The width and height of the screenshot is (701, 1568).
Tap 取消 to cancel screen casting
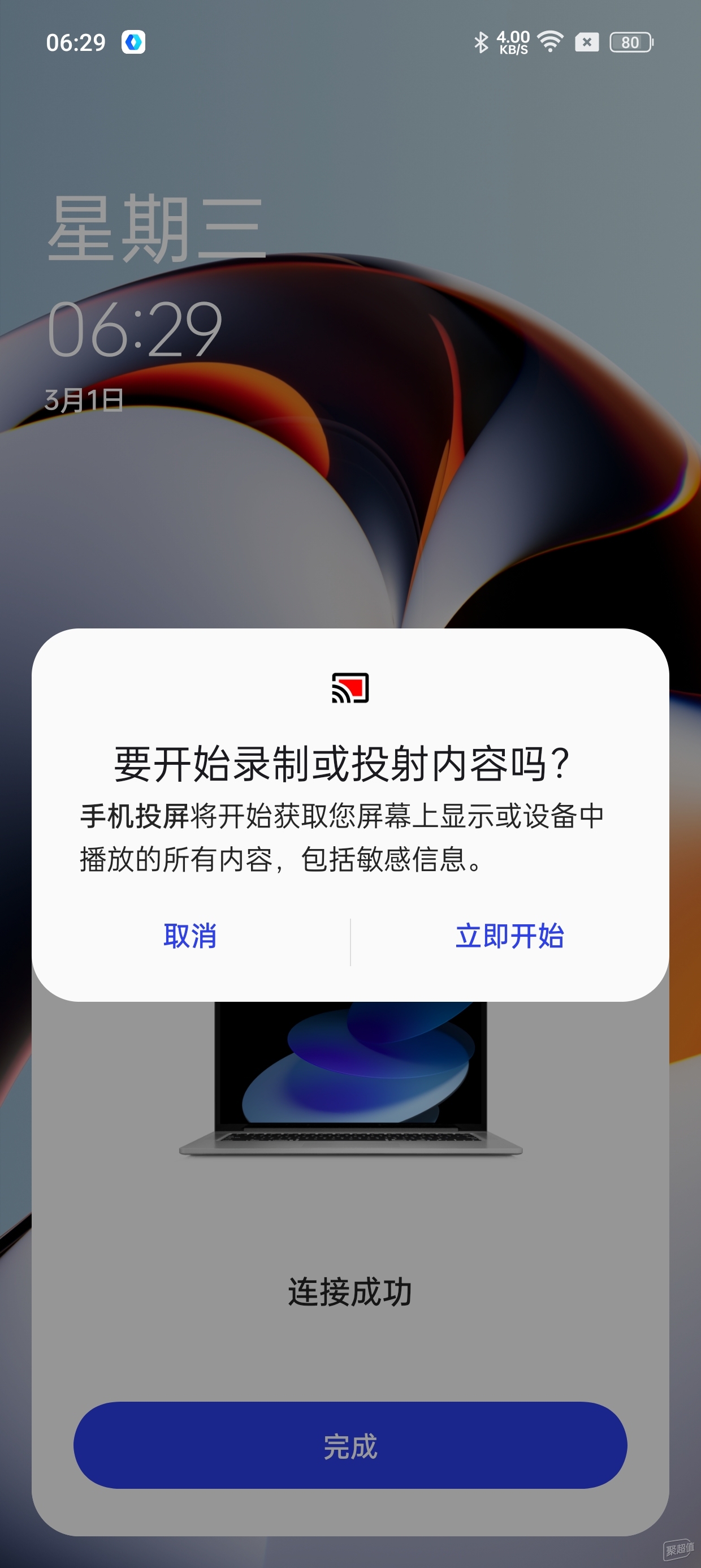(190, 936)
